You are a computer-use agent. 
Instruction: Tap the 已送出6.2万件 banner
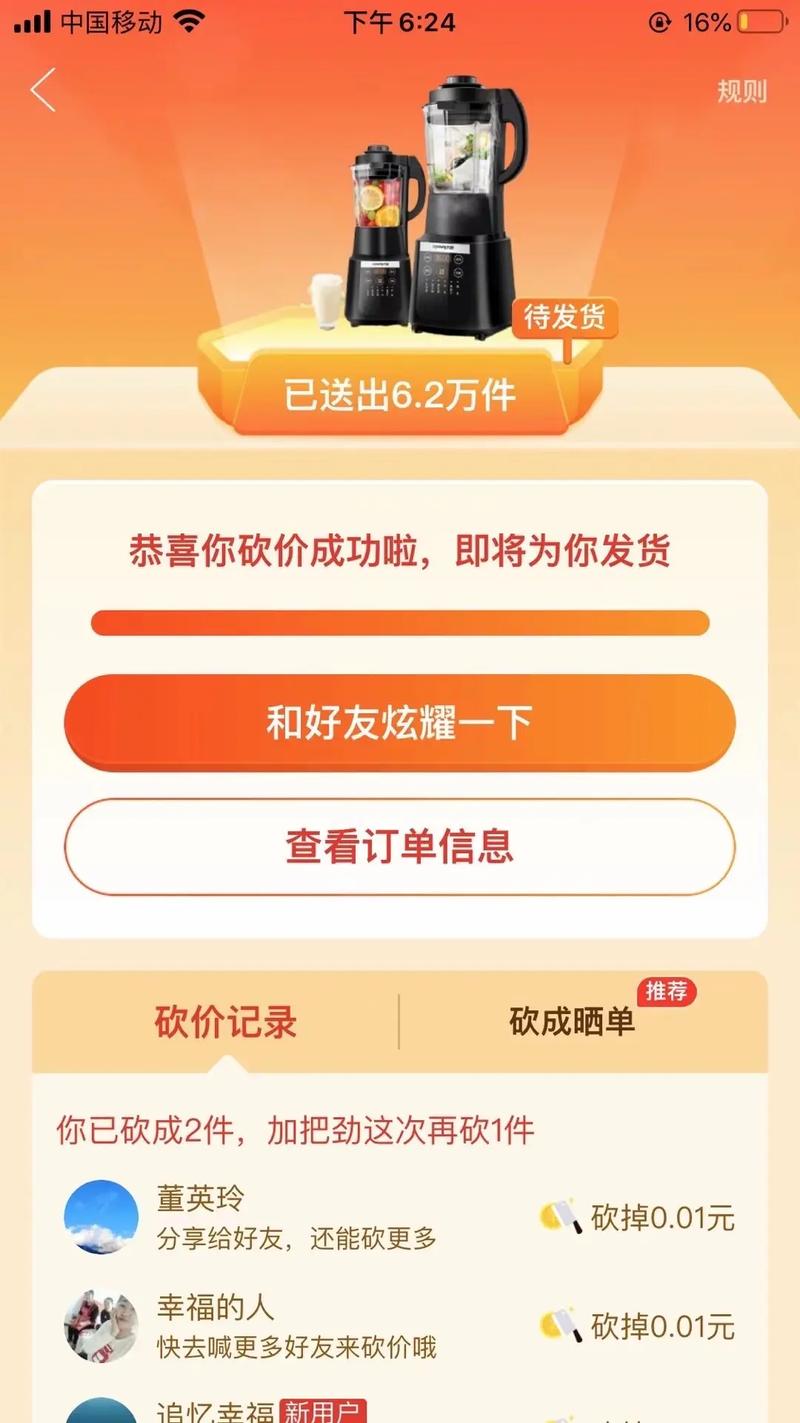click(x=398, y=395)
